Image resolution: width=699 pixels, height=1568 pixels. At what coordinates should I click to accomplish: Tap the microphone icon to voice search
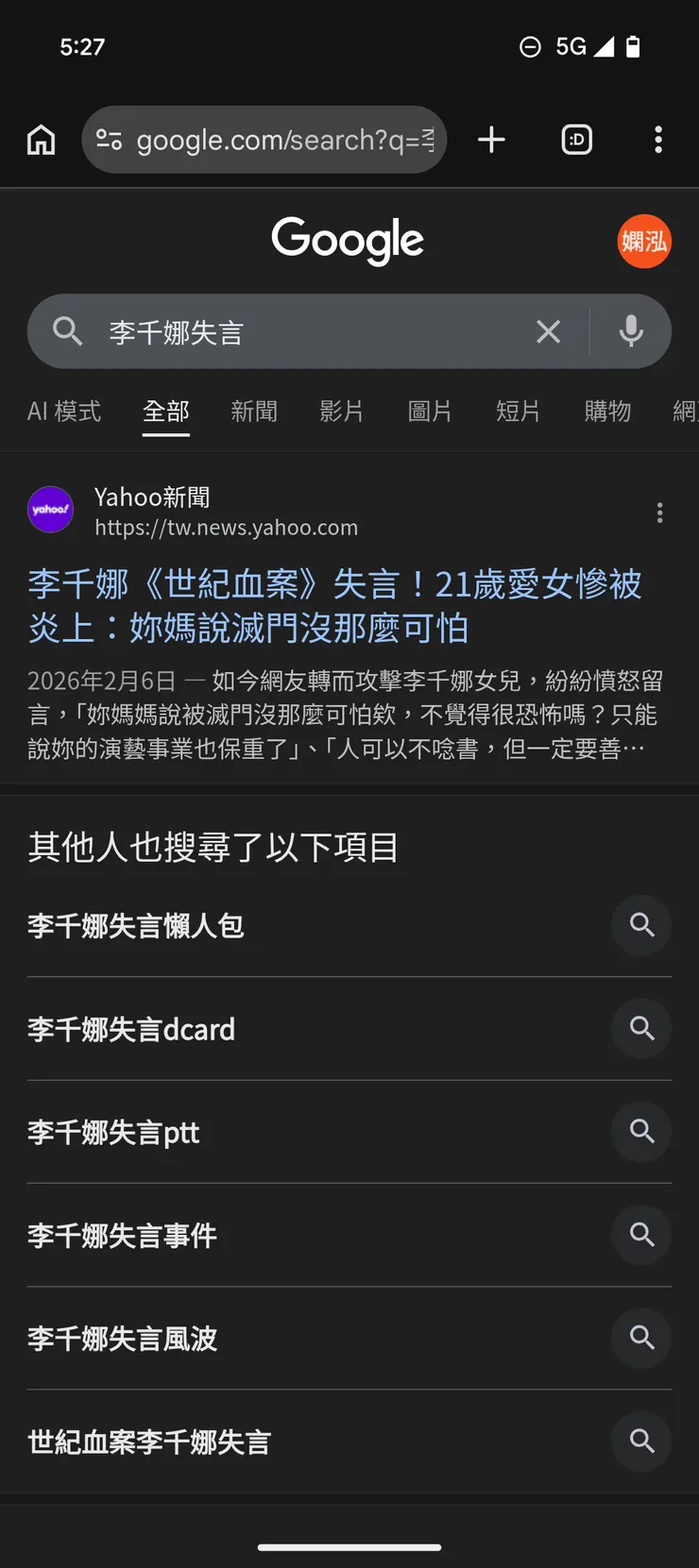click(x=630, y=331)
